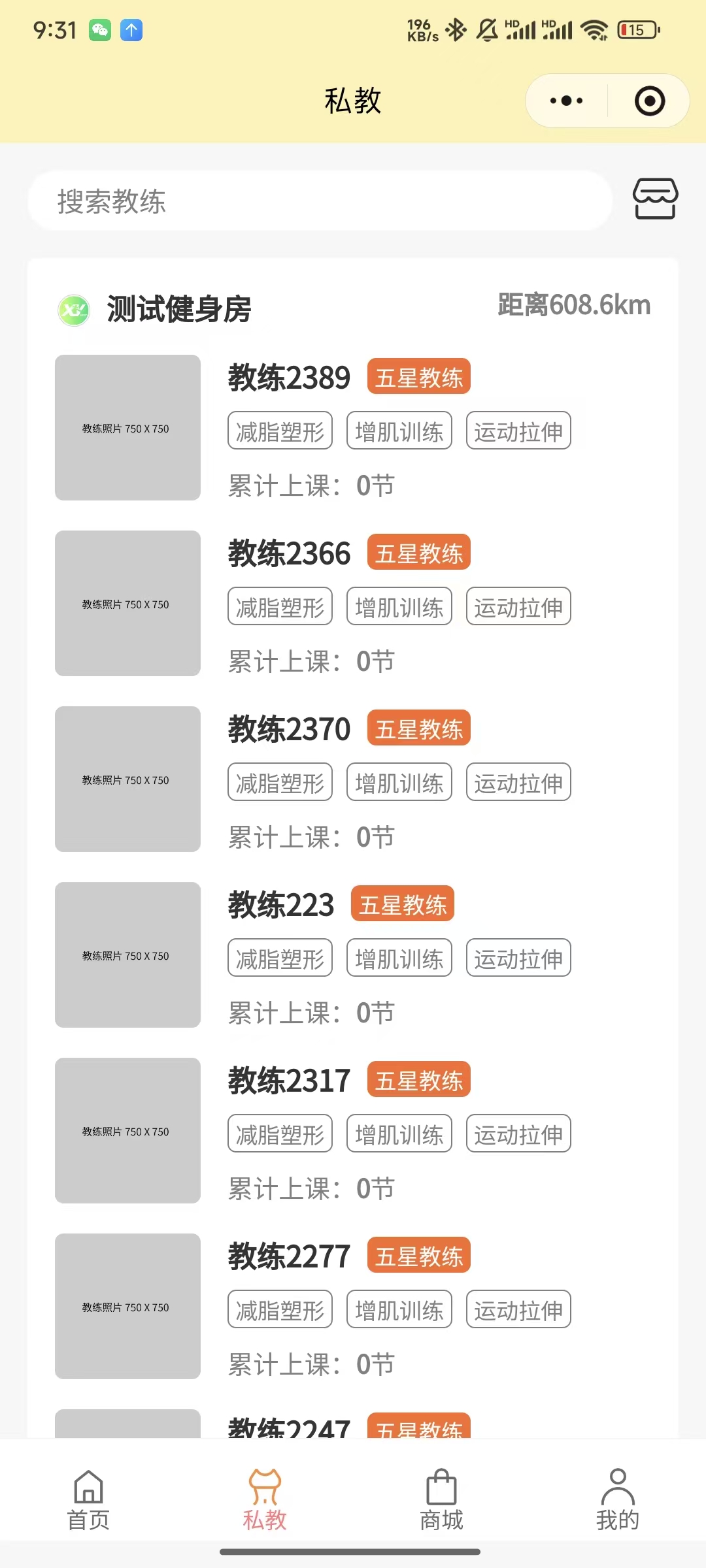Open the mini program overflow menu
This screenshot has width=706, height=1568.
[567, 101]
